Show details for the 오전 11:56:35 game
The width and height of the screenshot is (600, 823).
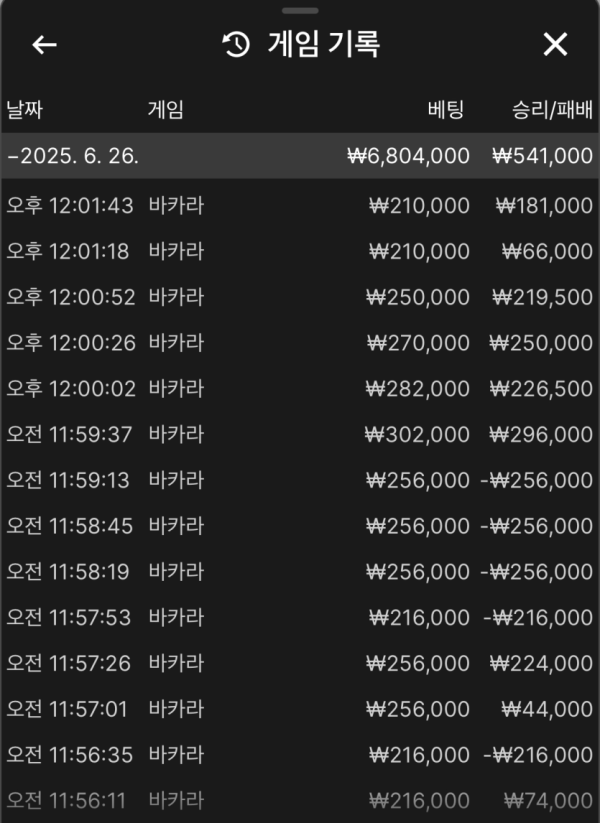(300, 755)
